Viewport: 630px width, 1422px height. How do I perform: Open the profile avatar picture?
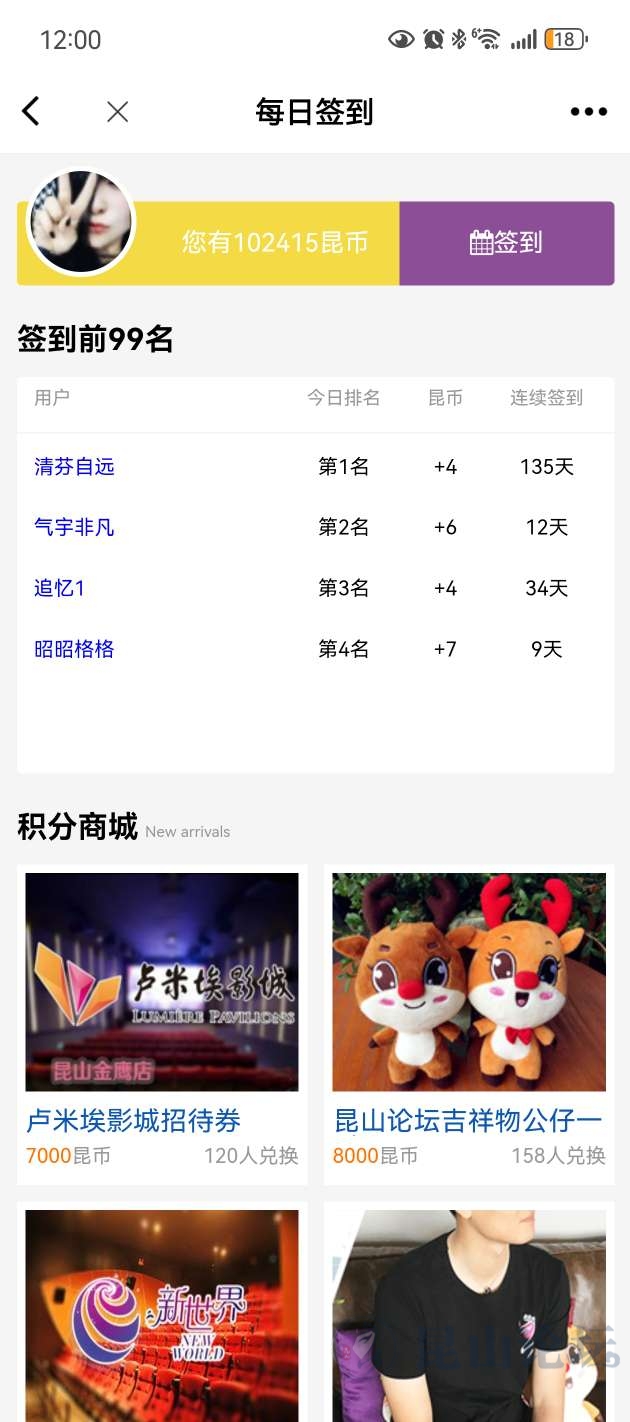click(x=81, y=222)
